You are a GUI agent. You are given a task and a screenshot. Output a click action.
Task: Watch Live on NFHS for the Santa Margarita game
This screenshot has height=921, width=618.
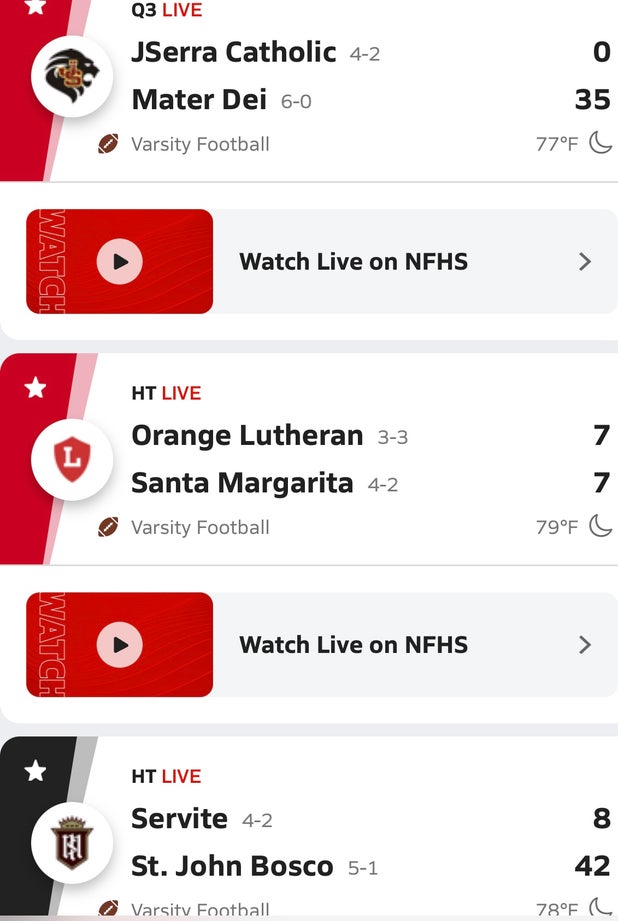[320, 645]
